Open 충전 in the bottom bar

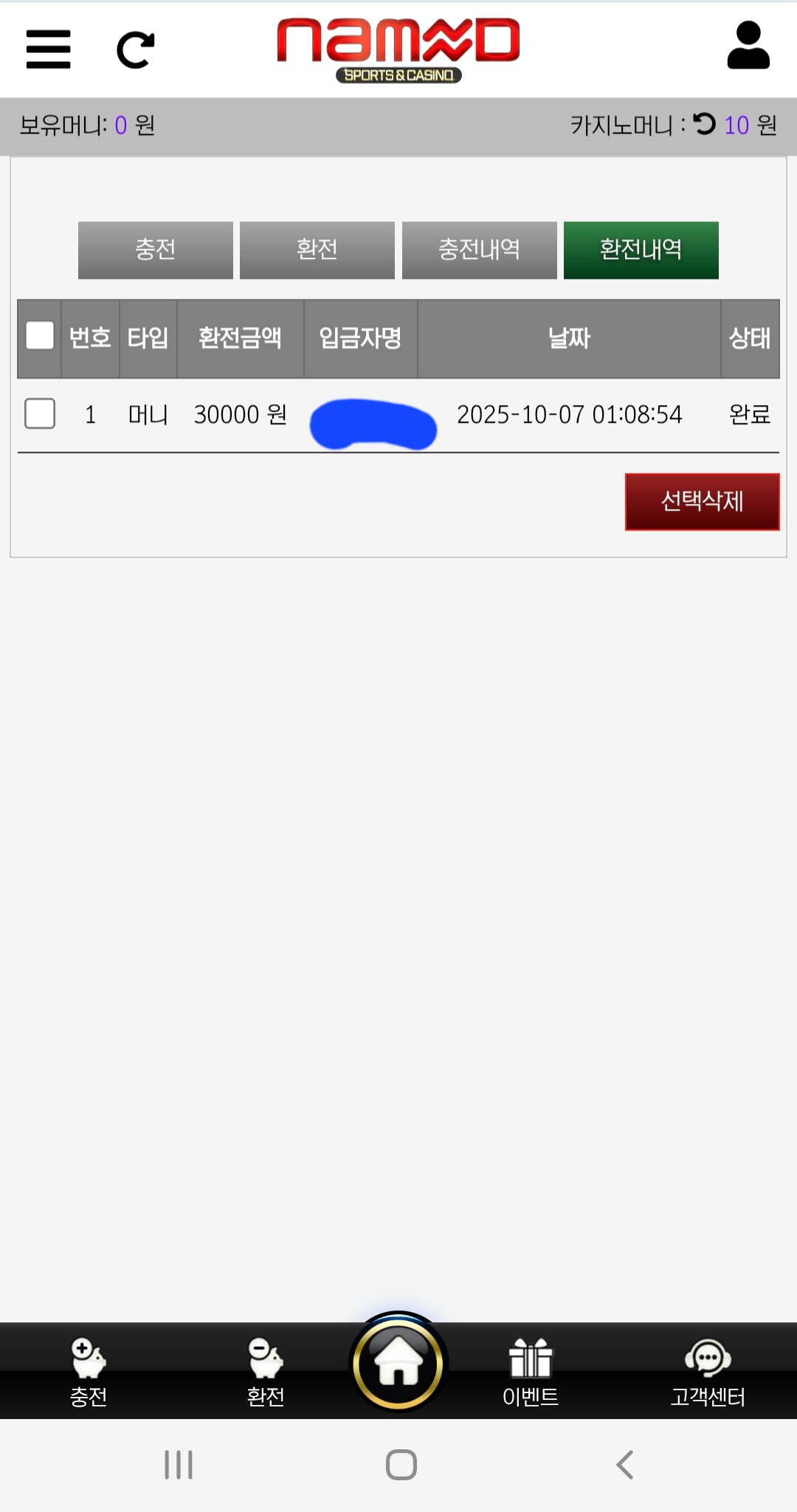pos(89,1371)
